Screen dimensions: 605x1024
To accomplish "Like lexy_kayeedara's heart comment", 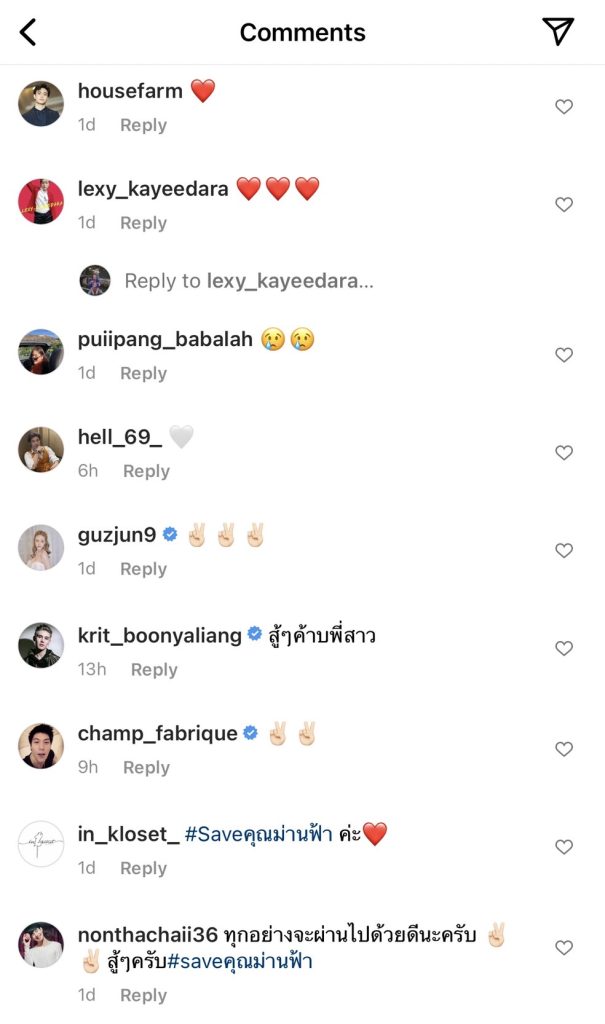I will (x=564, y=204).
